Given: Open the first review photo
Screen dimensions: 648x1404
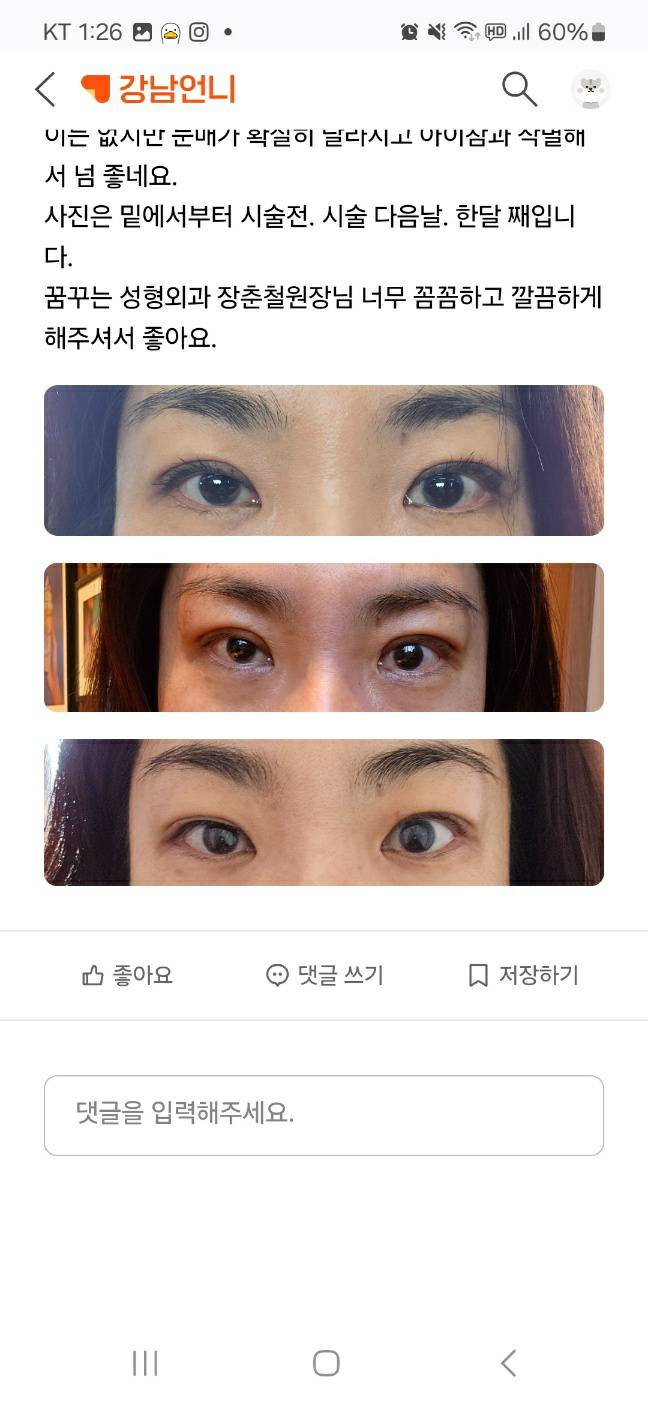Looking at the screenshot, I should [x=324, y=460].
